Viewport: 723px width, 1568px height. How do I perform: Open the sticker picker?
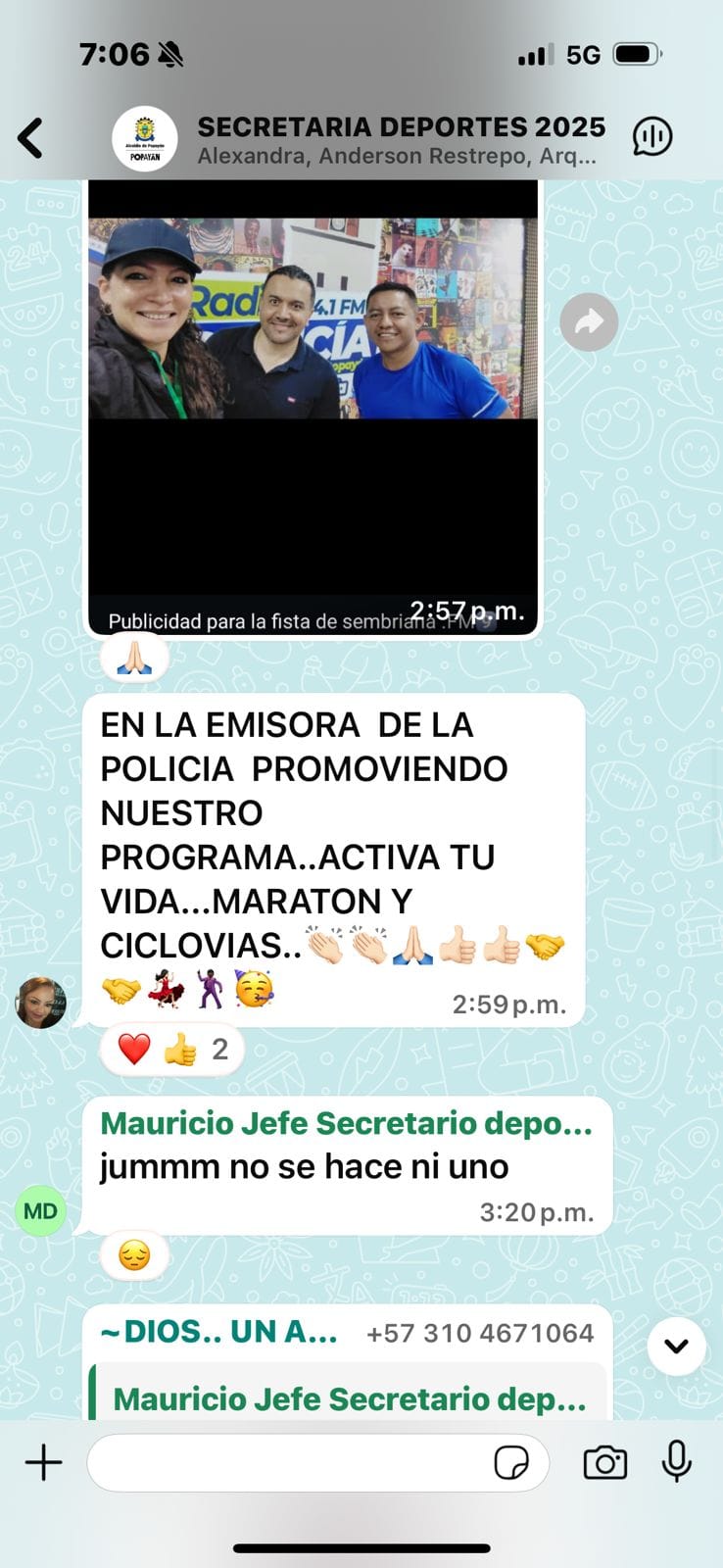click(x=511, y=1463)
